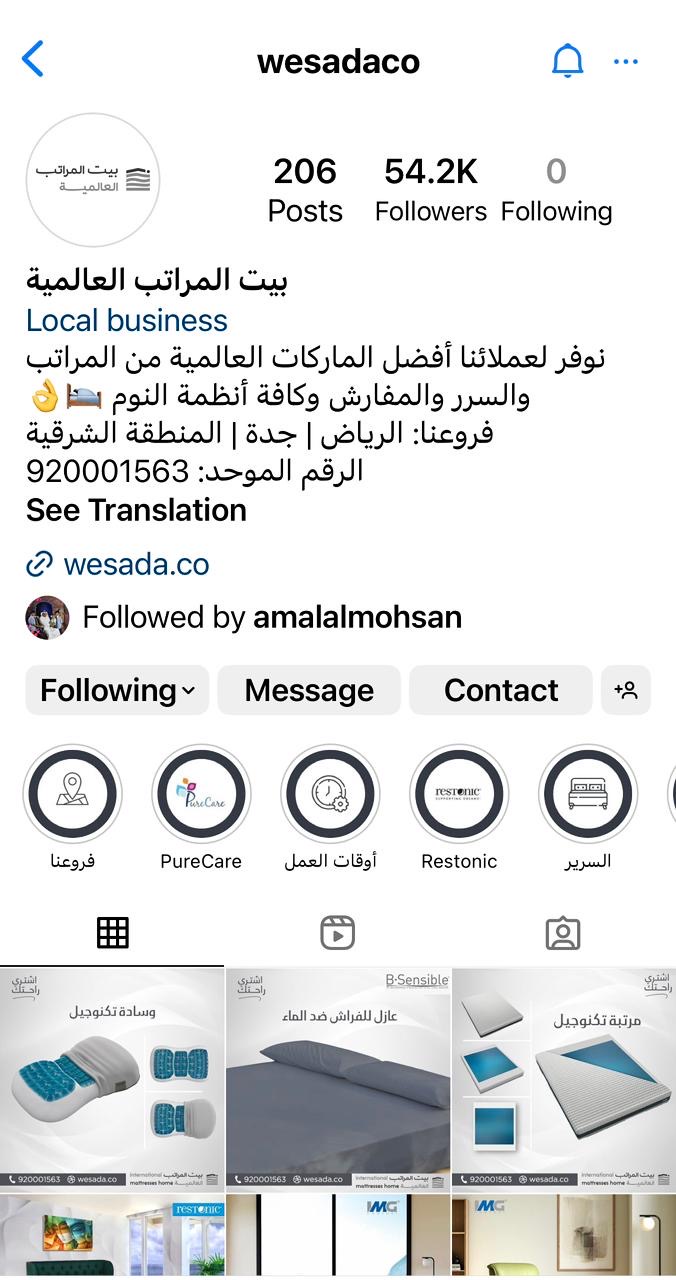This screenshot has height=1280, width=676.
Task: Open the Following dropdown button
Action: pyautogui.click(x=117, y=690)
